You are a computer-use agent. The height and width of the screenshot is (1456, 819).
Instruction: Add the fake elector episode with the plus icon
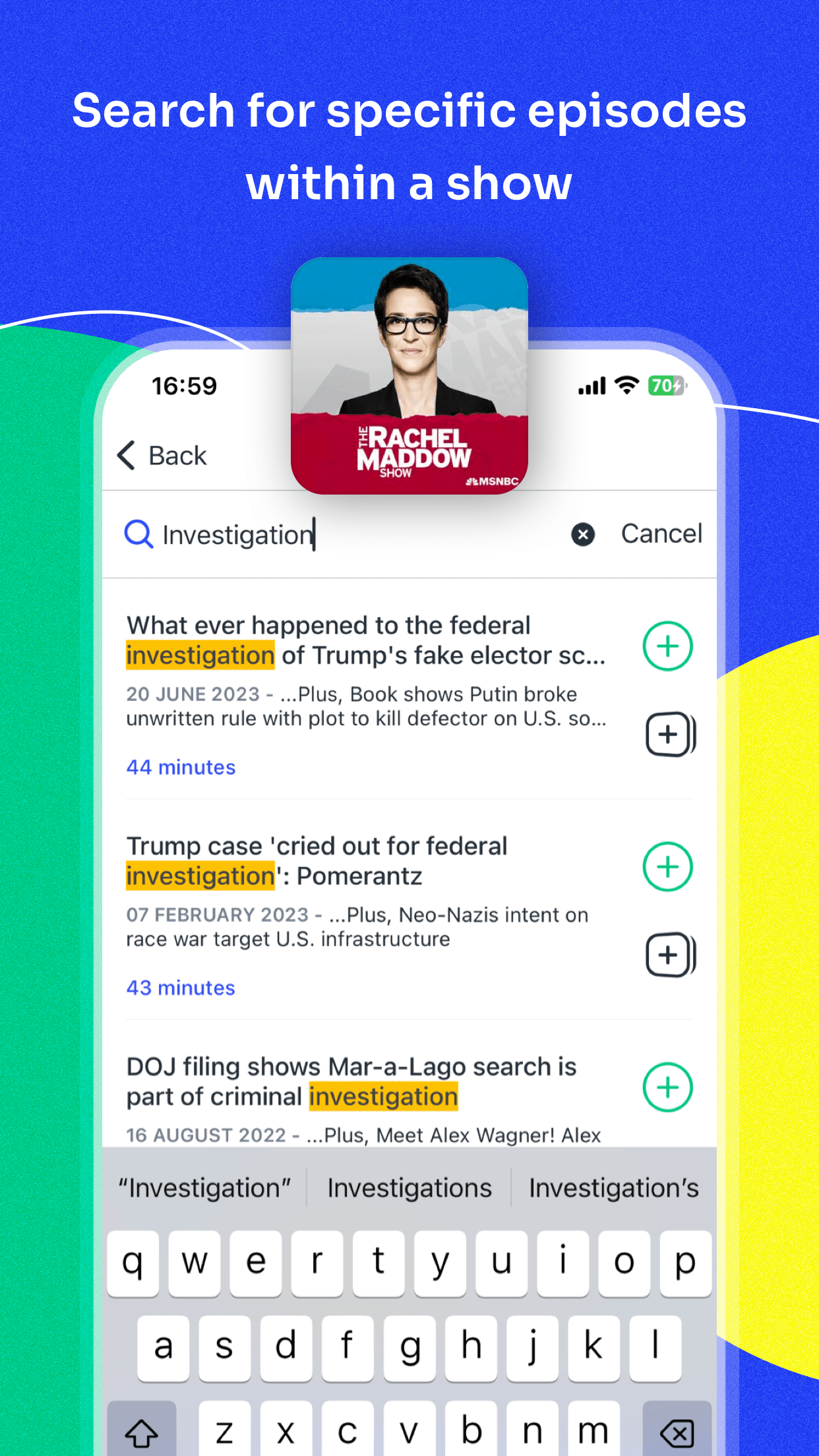click(x=667, y=646)
